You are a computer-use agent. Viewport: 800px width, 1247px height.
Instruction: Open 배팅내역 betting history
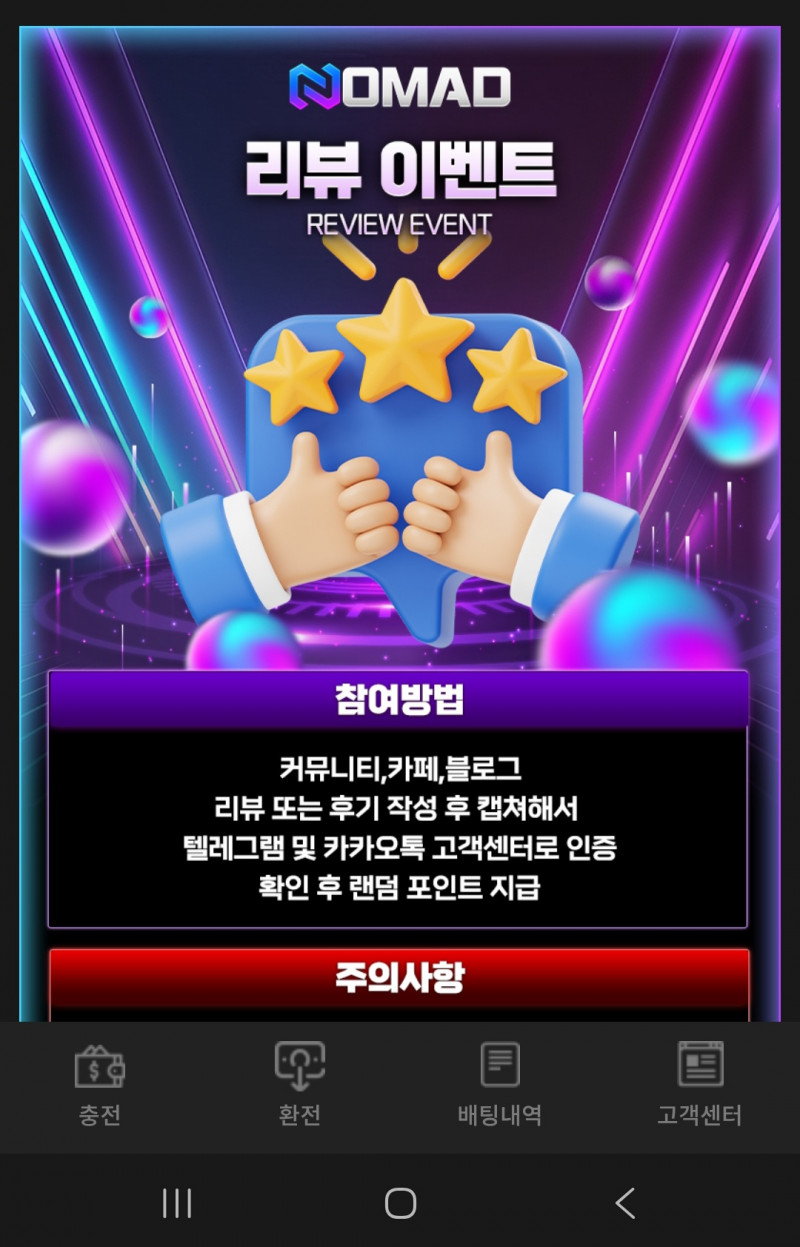(500, 1085)
